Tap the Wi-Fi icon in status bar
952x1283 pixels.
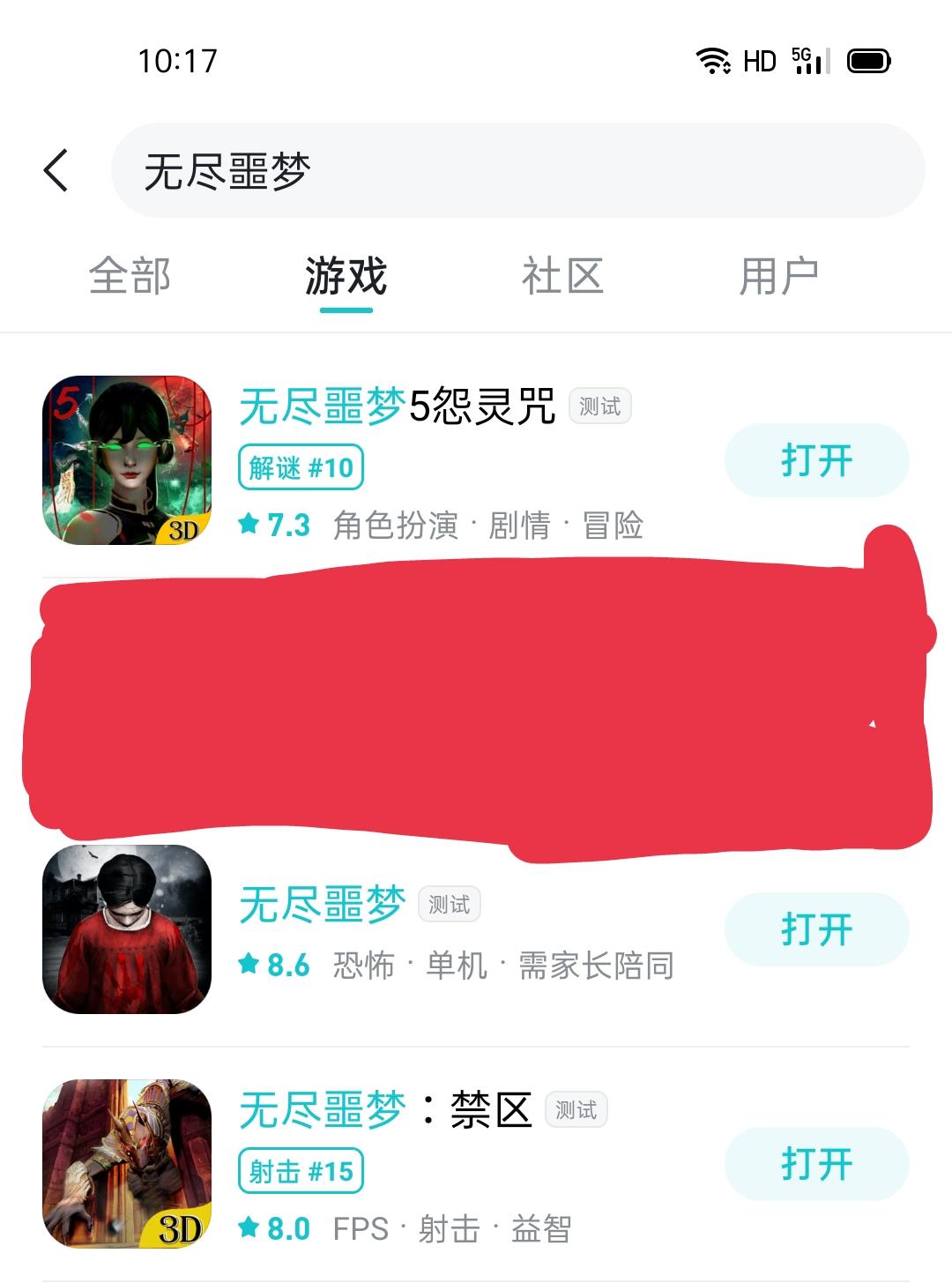712,60
